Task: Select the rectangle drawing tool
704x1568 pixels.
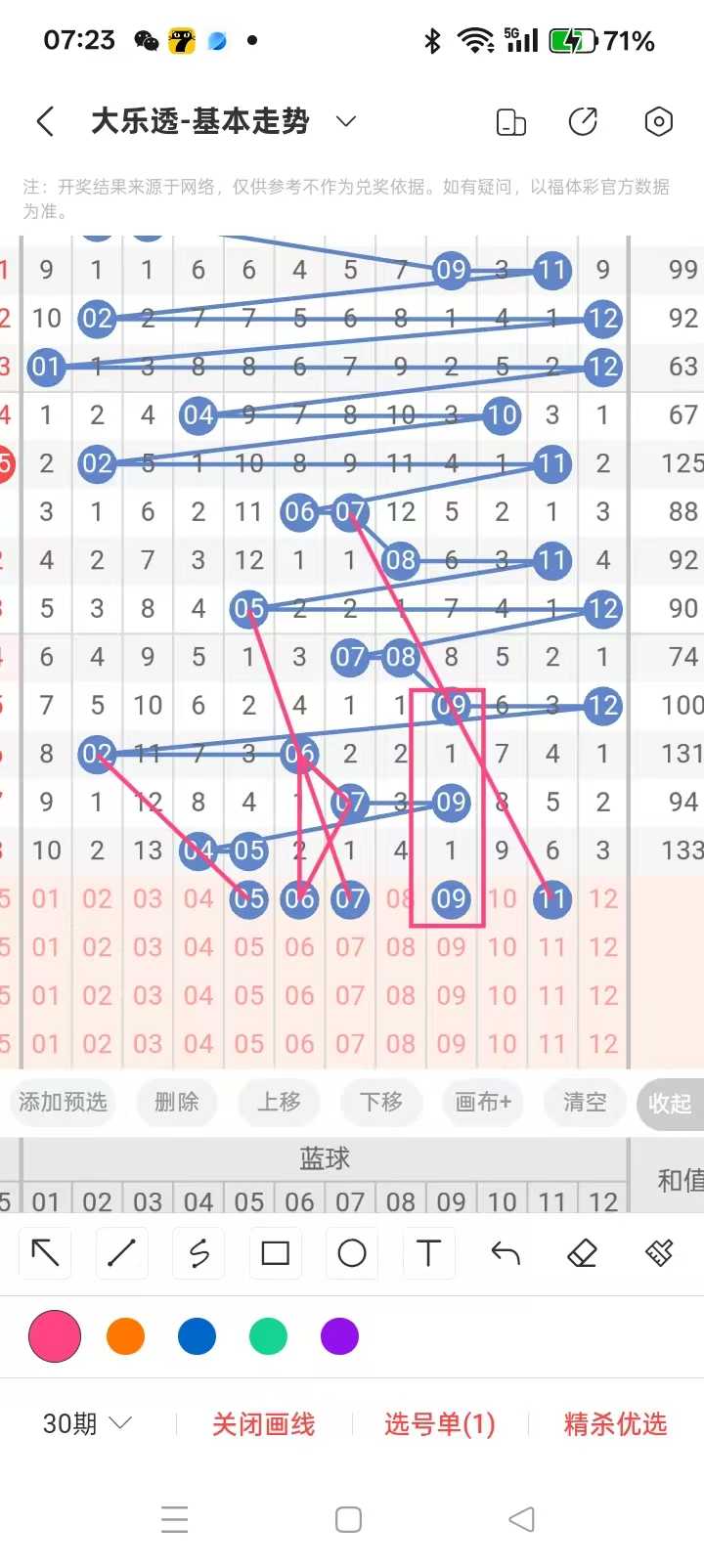Action: pos(275,1253)
